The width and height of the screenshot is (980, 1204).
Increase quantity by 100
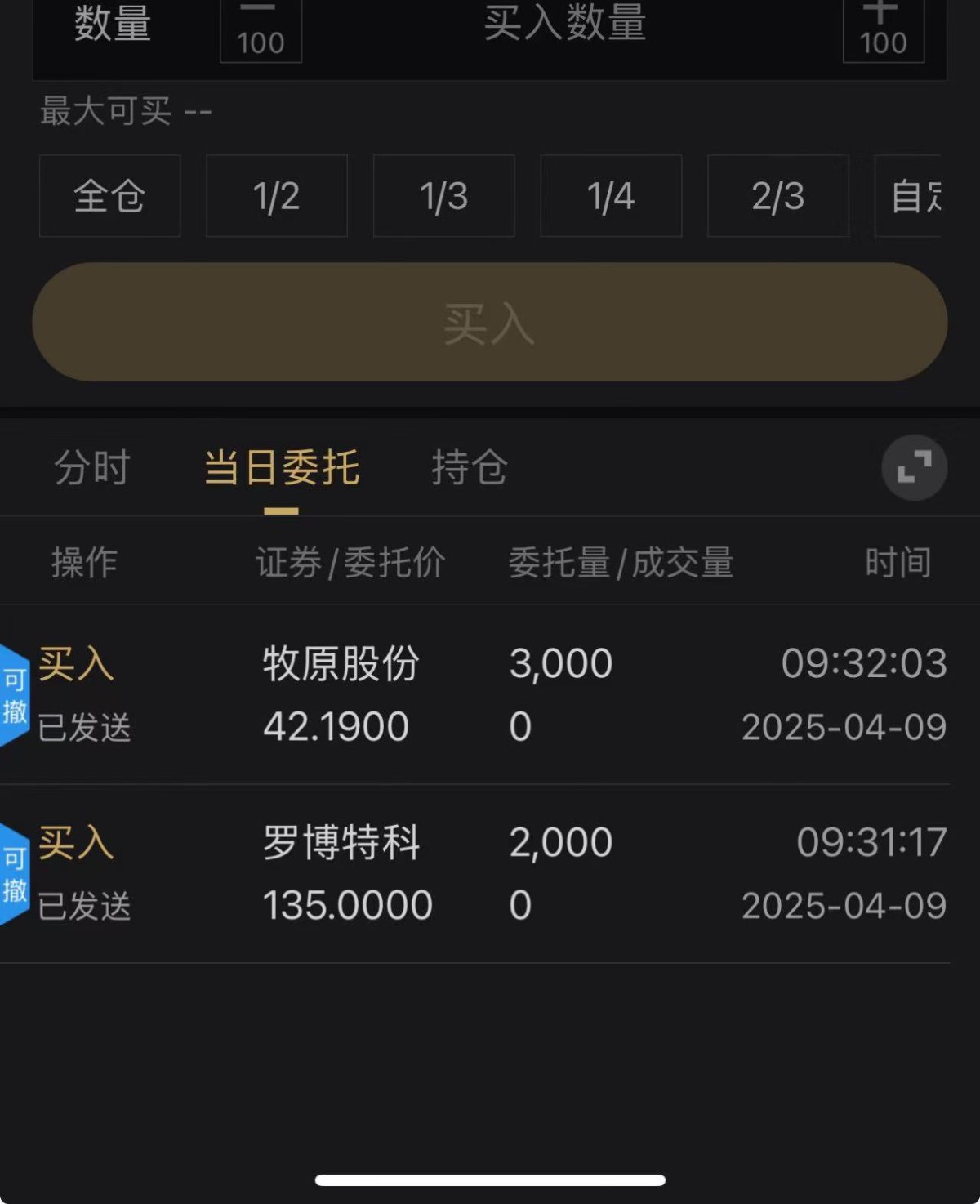(x=883, y=31)
